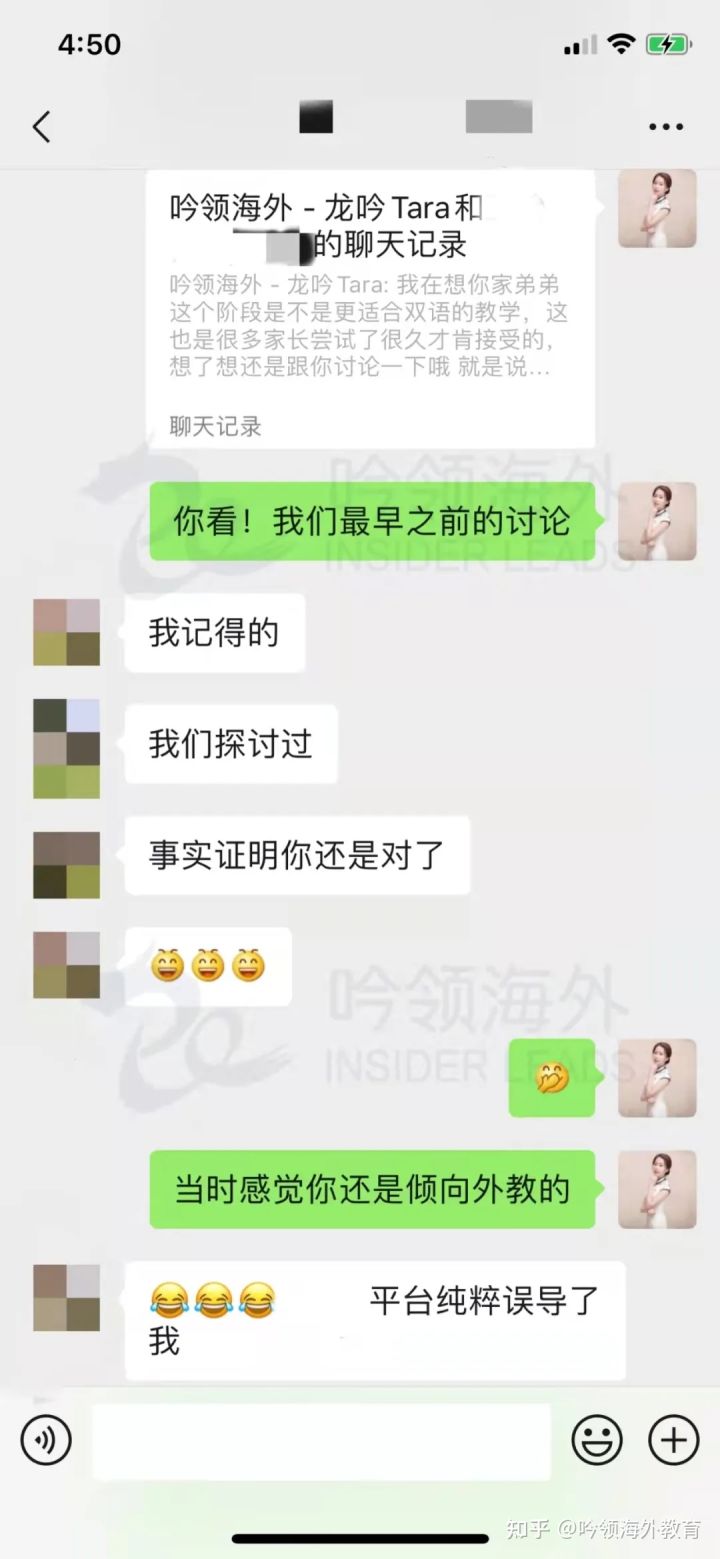Focus the message text field
This screenshot has height=1559, width=720.
321,1441
